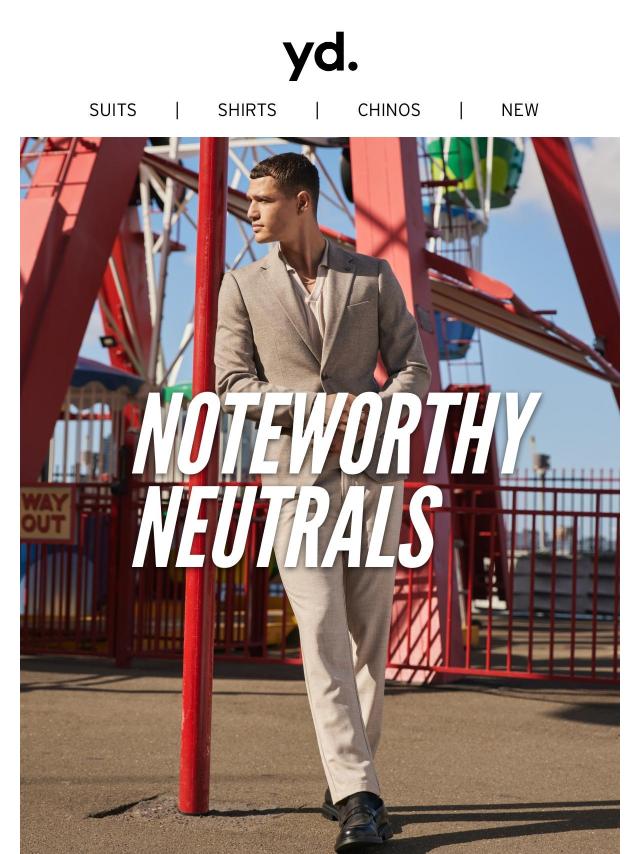The image size is (640, 854).
Task: Open the Noteworthy Neutrals banner
Action: tap(320, 480)
